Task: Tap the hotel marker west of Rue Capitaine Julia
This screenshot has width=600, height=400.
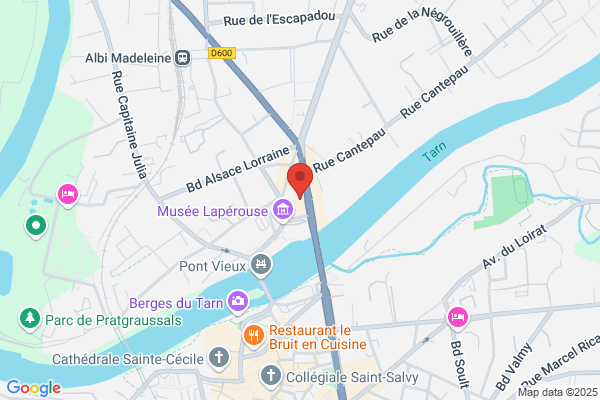Action: tap(68, 195)
